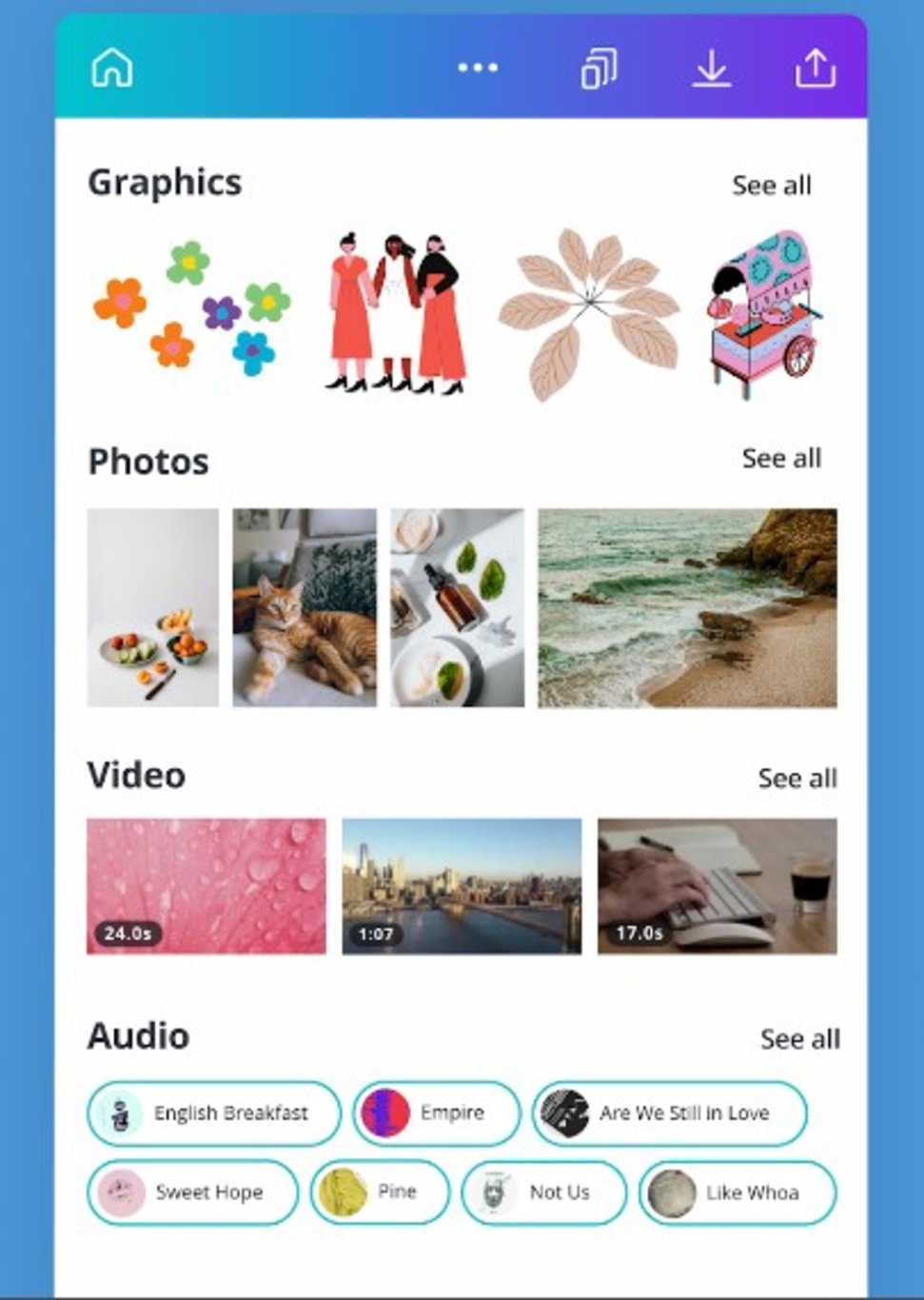Viewport: 924px width, 1300px height.
Task: Choose the orange cat photo
Action: (305, 607)
